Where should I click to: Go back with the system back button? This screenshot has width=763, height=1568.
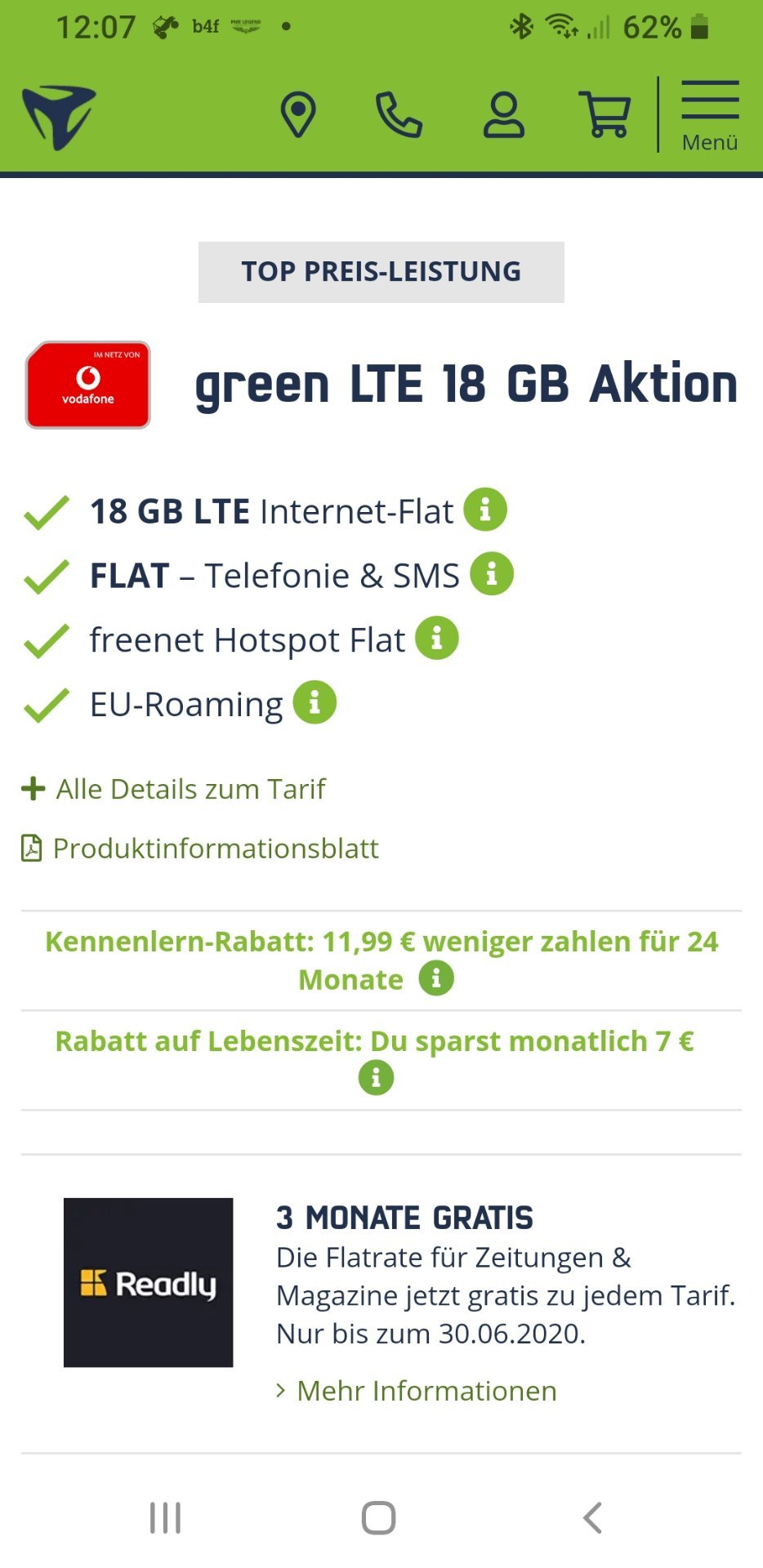click(592, 1518)
